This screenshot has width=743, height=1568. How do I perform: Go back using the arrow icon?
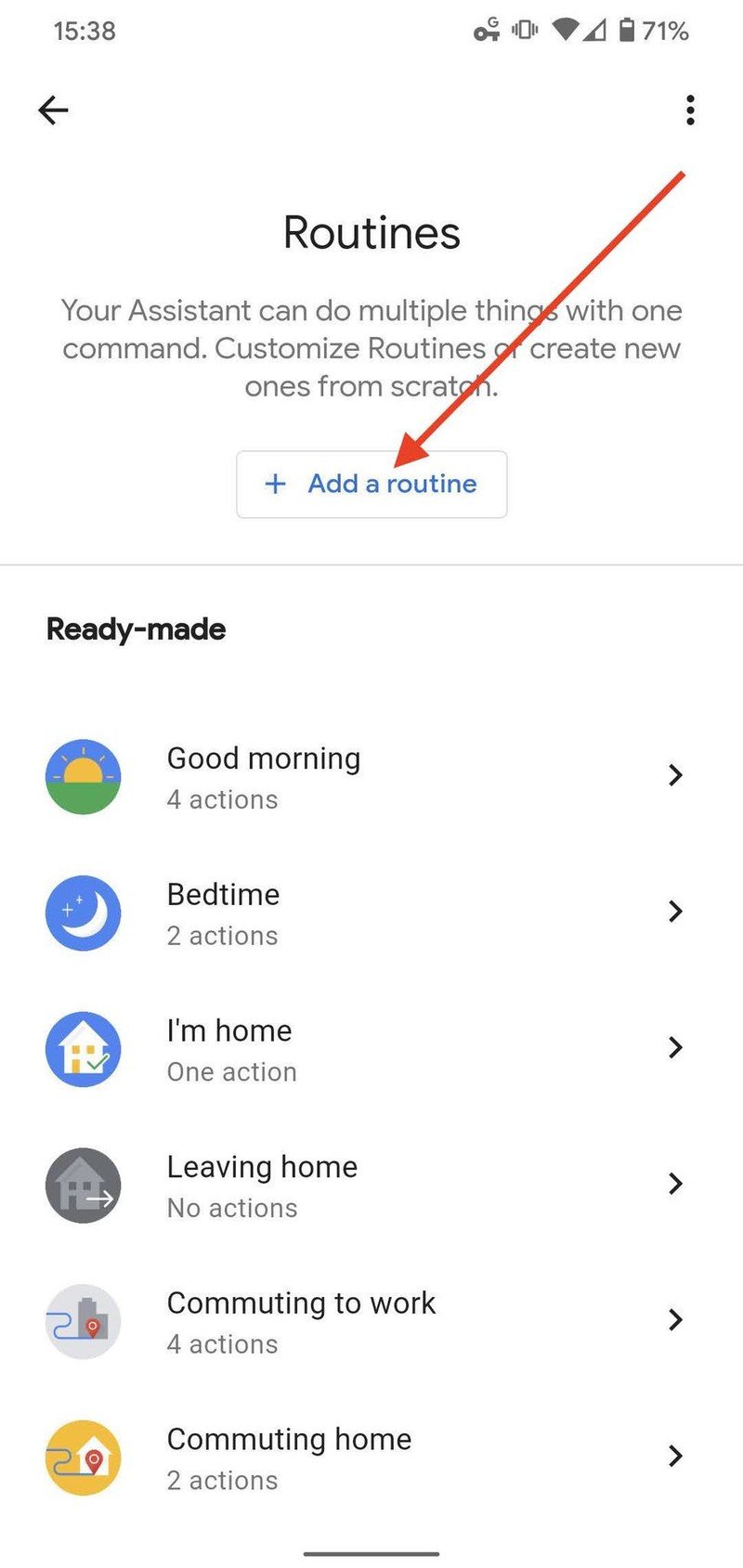pyautogui.click(x=53, y=110)
